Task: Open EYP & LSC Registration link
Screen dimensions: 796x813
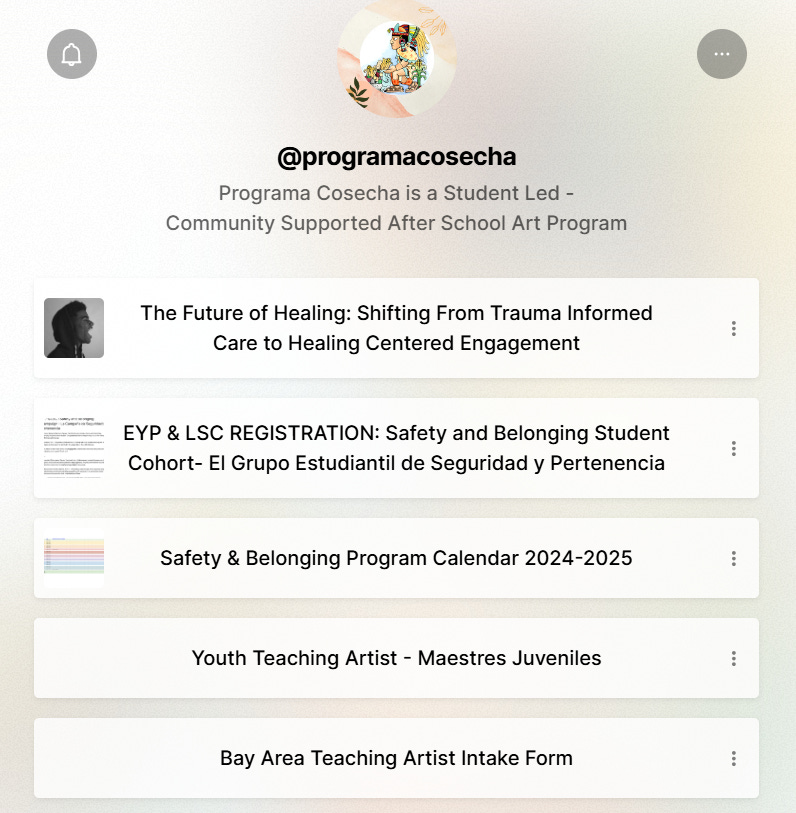Action: [396, 448]
